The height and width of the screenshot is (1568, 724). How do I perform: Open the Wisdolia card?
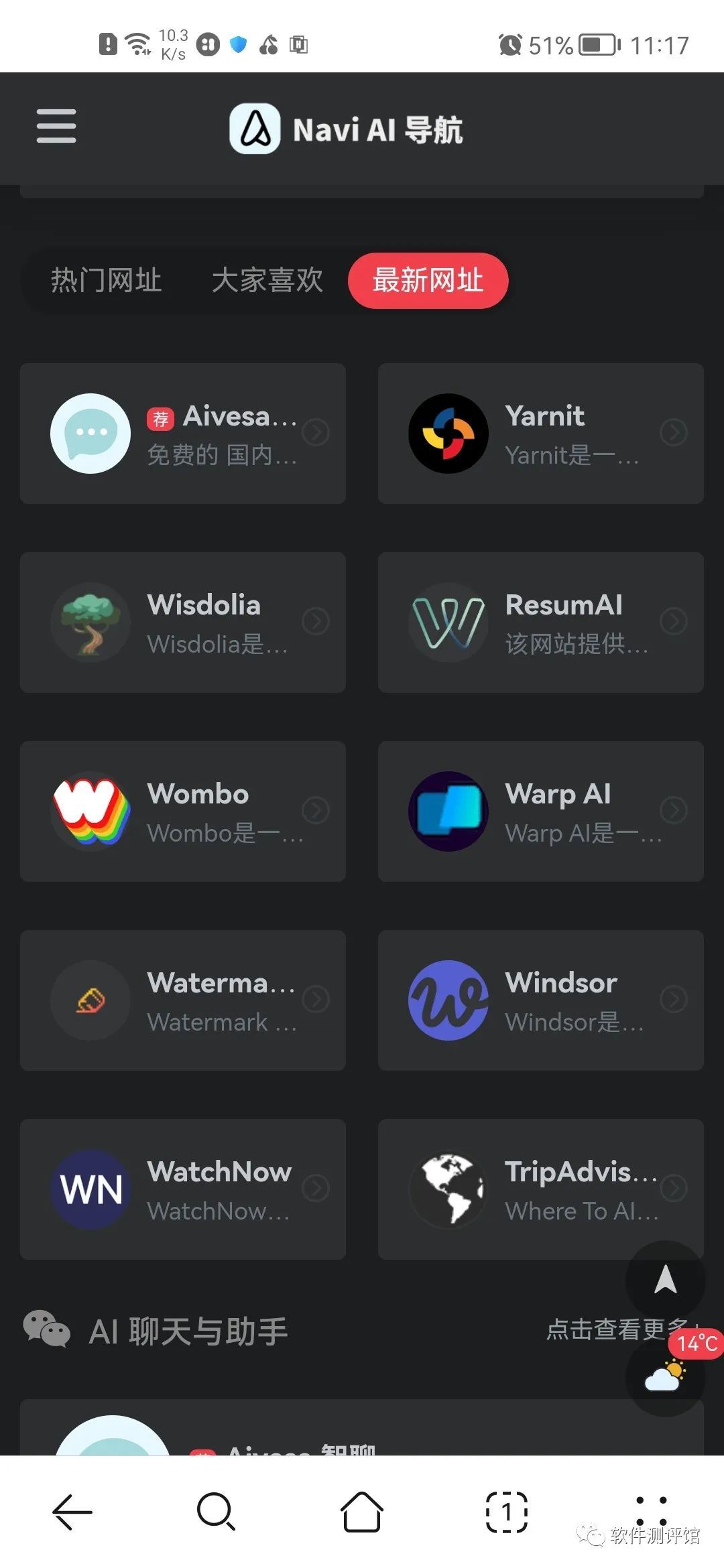[x=183, y=623]
